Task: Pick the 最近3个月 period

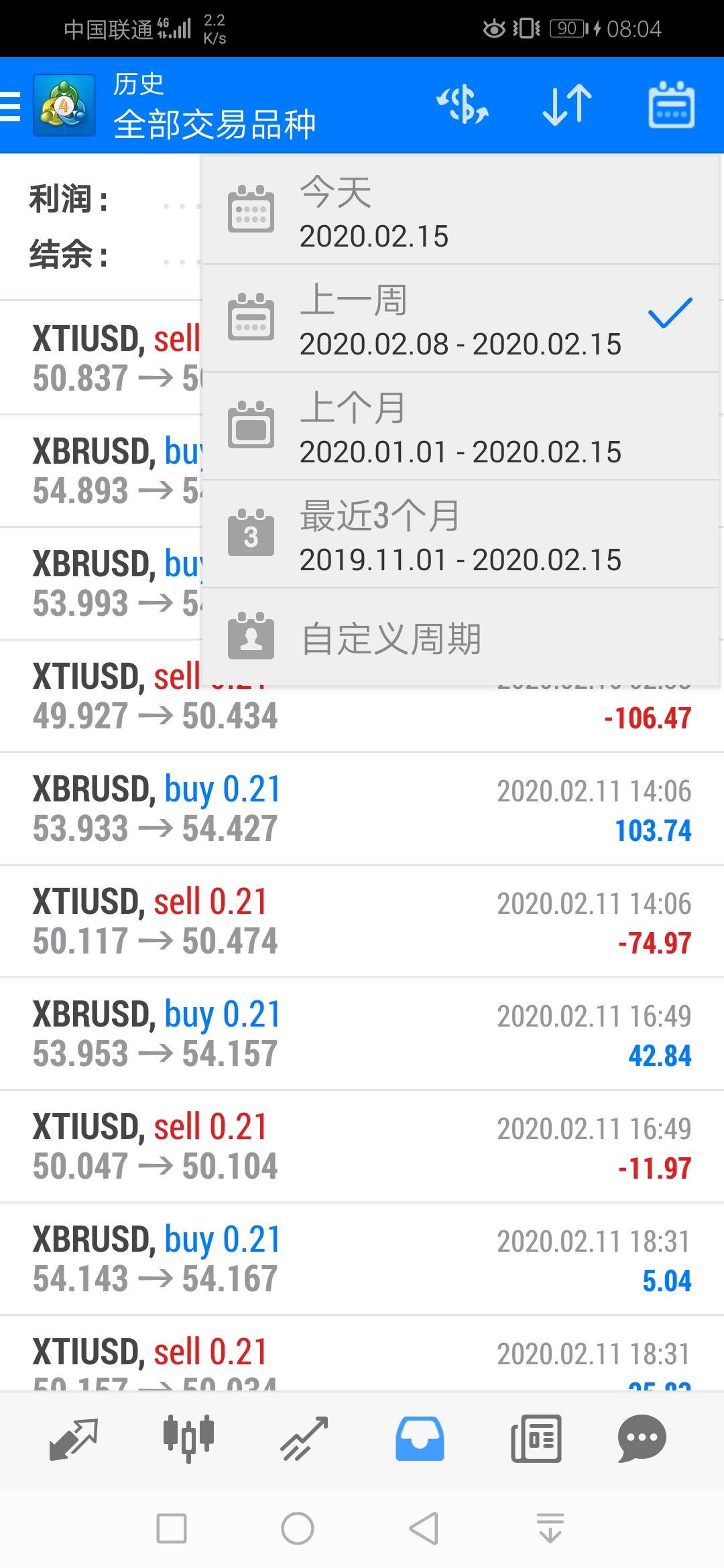Action: 459,535
